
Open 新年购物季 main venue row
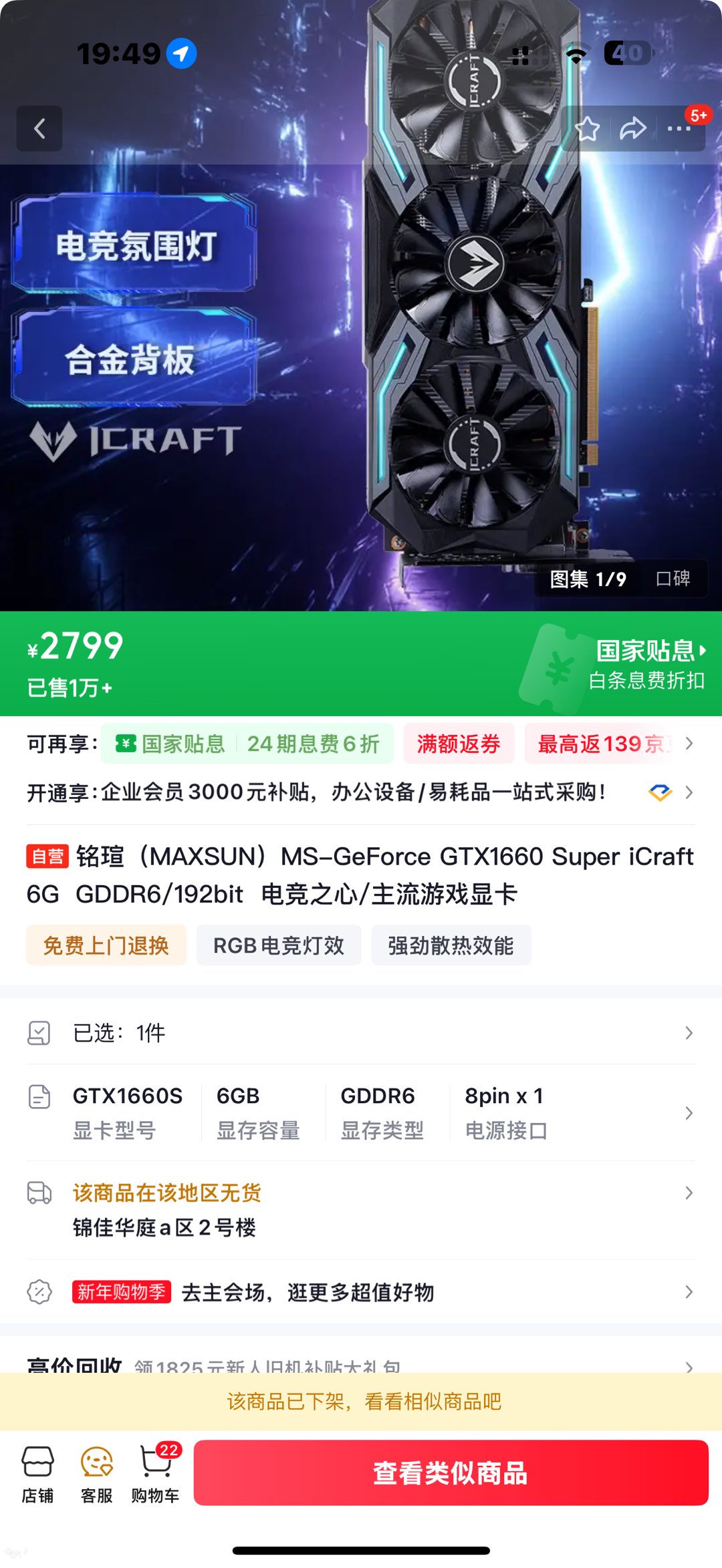(x=360, y=1292)
